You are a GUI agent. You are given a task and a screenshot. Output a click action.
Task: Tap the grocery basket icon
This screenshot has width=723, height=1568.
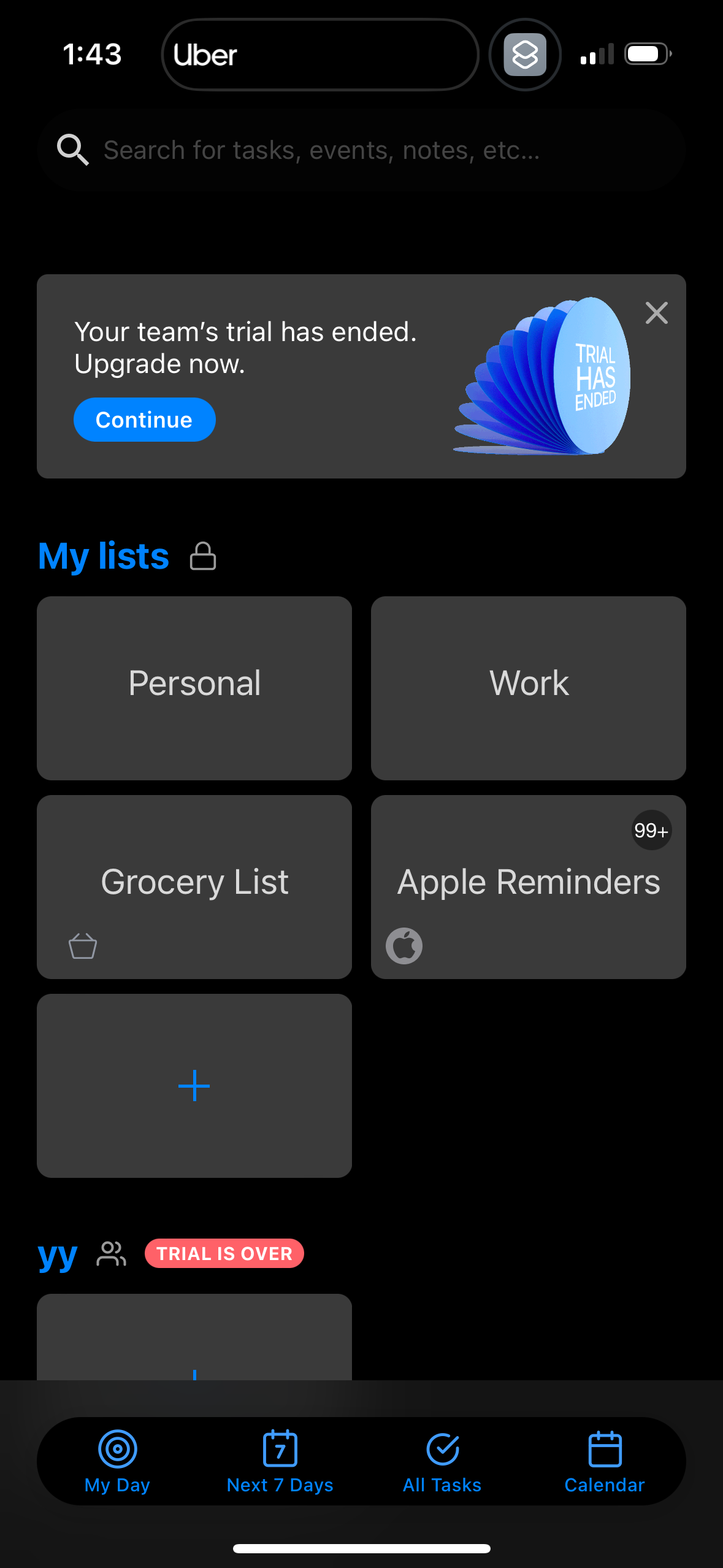click(x=84, y=946)
